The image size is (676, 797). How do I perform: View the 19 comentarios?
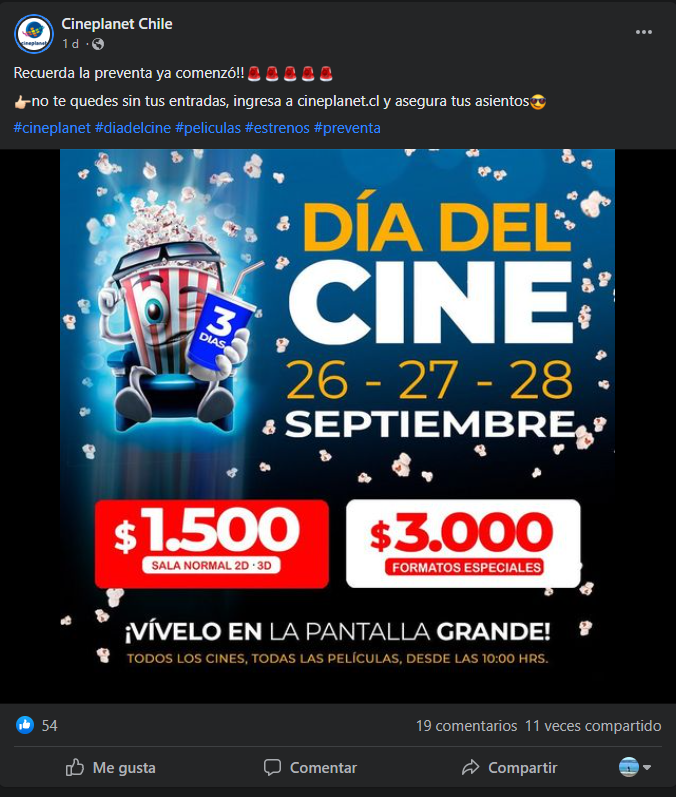click(x=466, y=726)
